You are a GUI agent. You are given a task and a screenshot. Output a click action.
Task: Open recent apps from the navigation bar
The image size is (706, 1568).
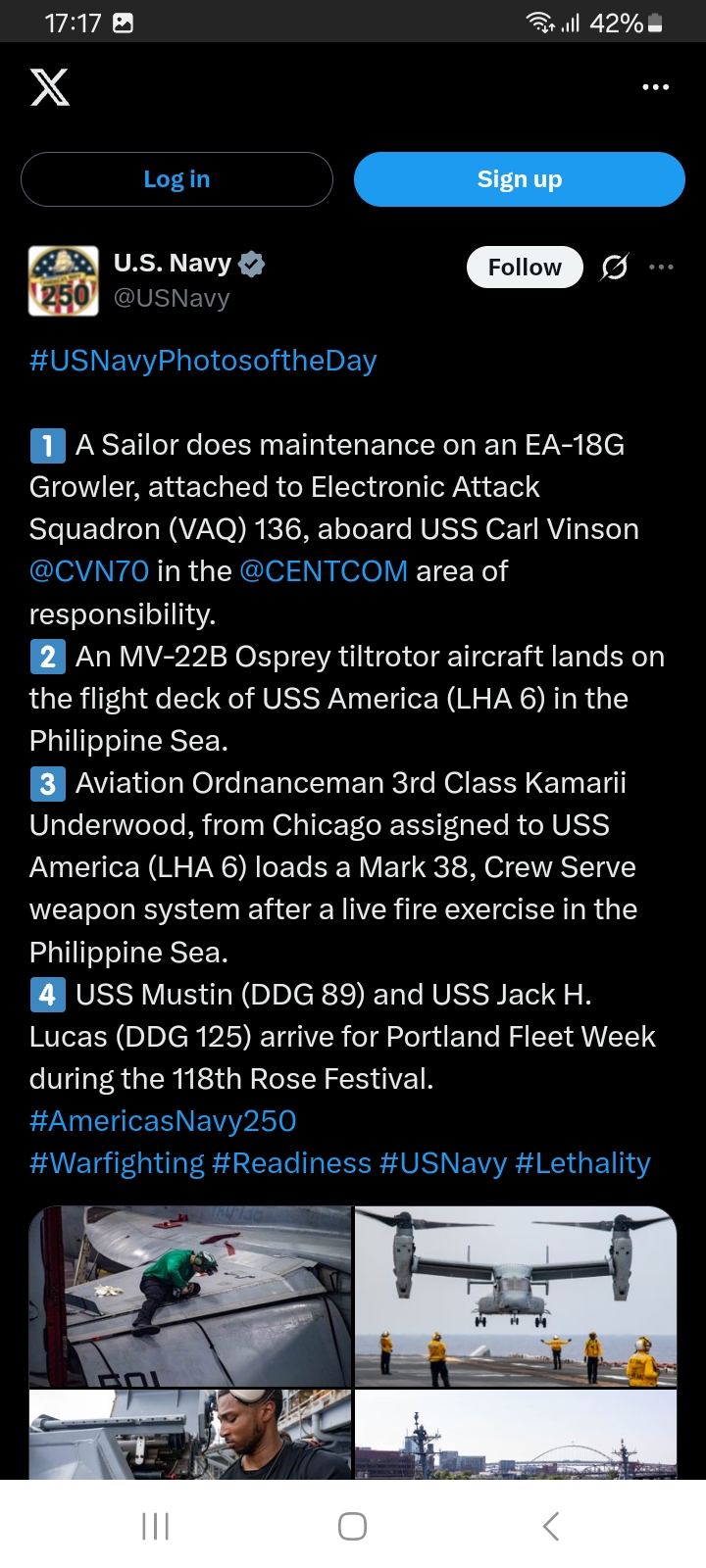click(155, 1526)
